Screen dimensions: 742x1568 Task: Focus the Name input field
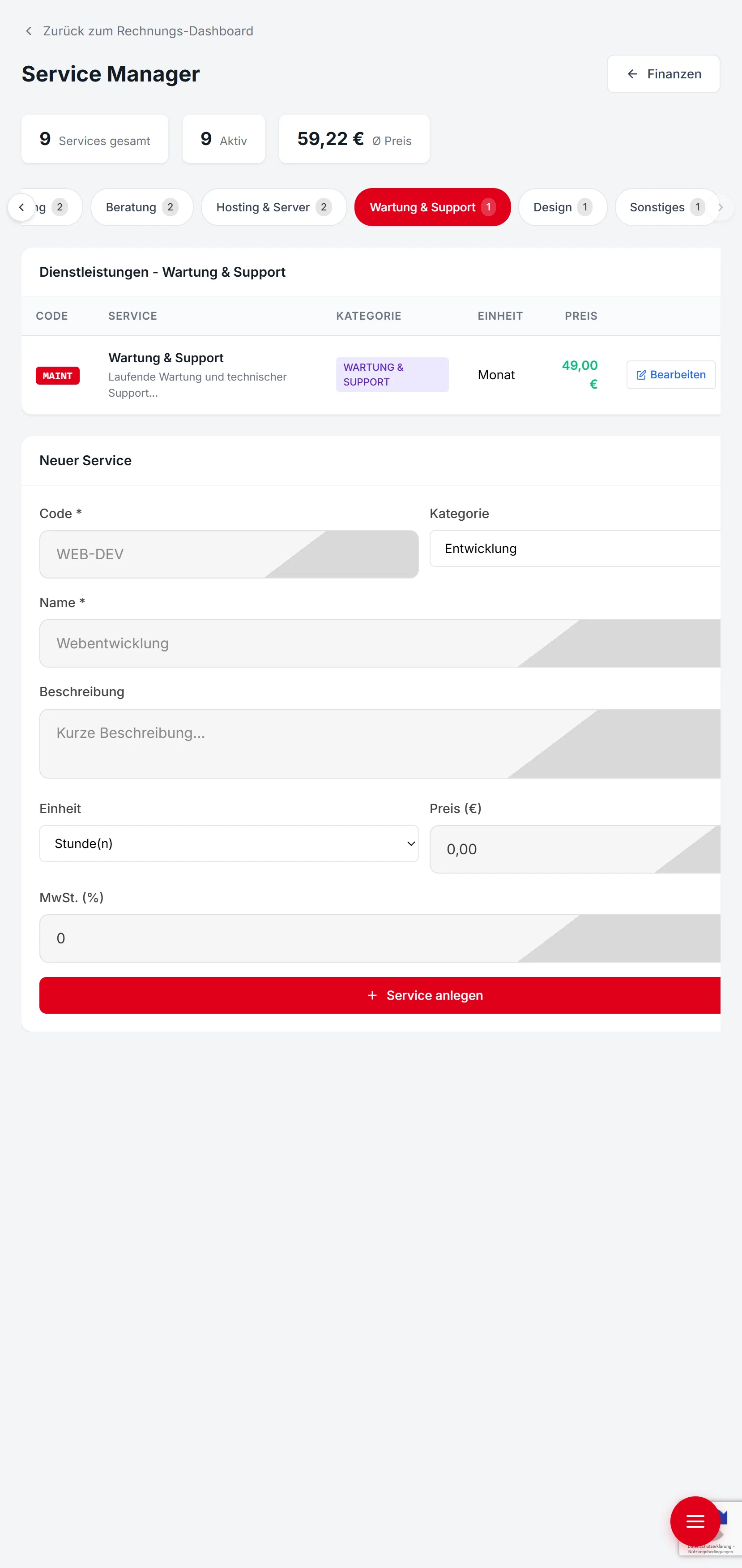point(380,643)
